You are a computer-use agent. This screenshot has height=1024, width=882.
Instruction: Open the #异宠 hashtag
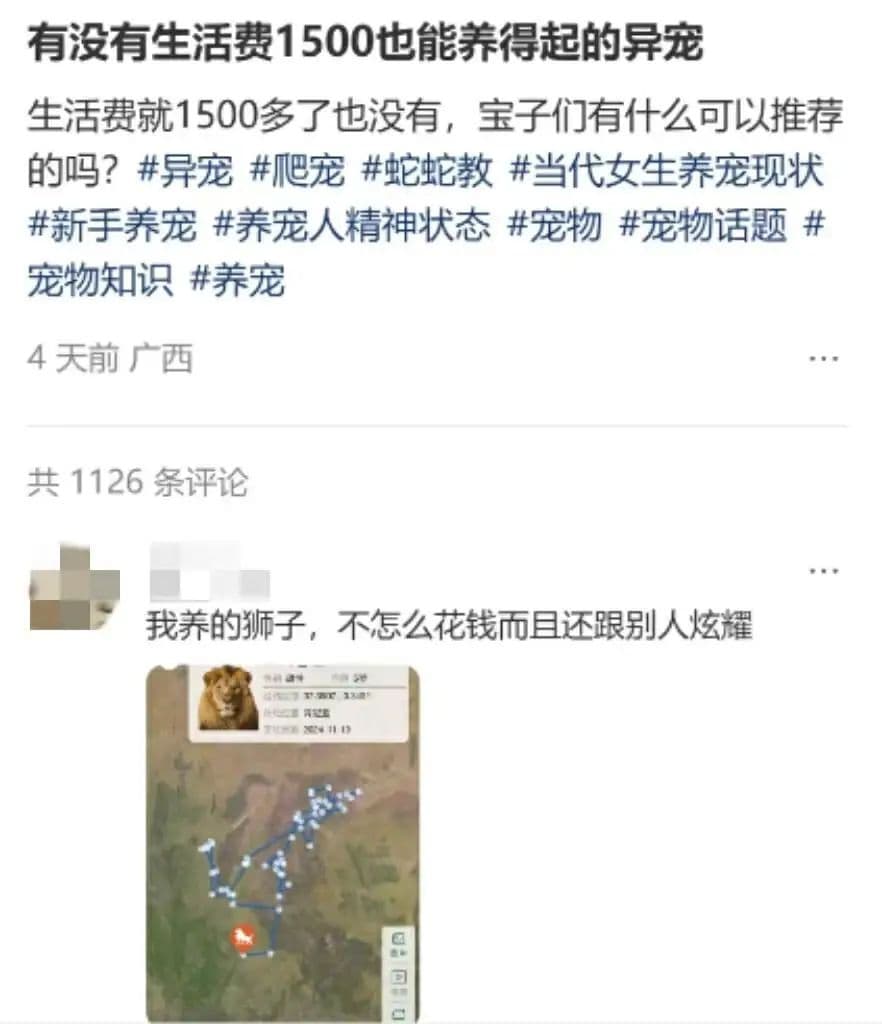click(x=184, y=171)
